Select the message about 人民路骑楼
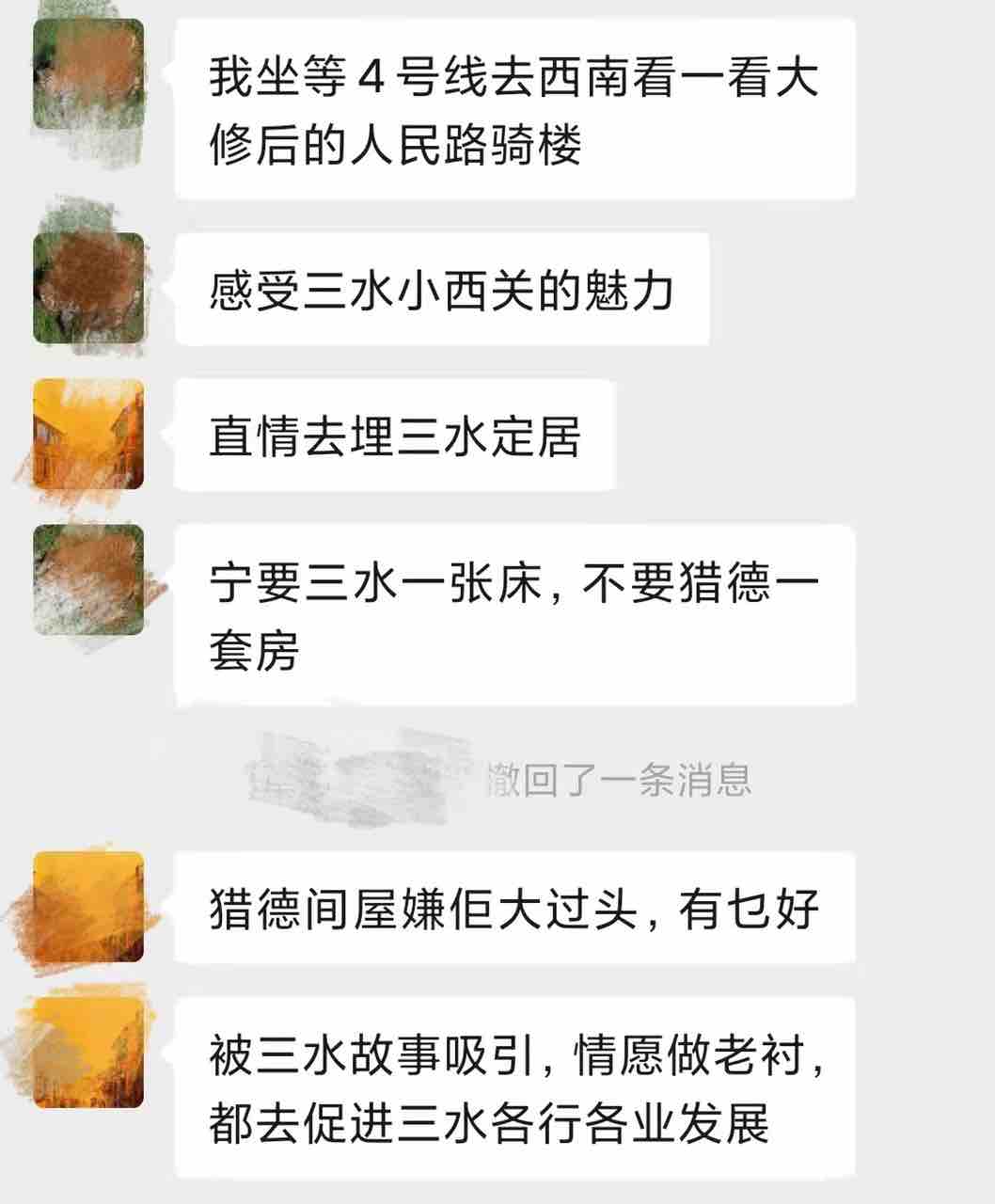Viewport: 995px width, 1204px height. coord(517,108)
